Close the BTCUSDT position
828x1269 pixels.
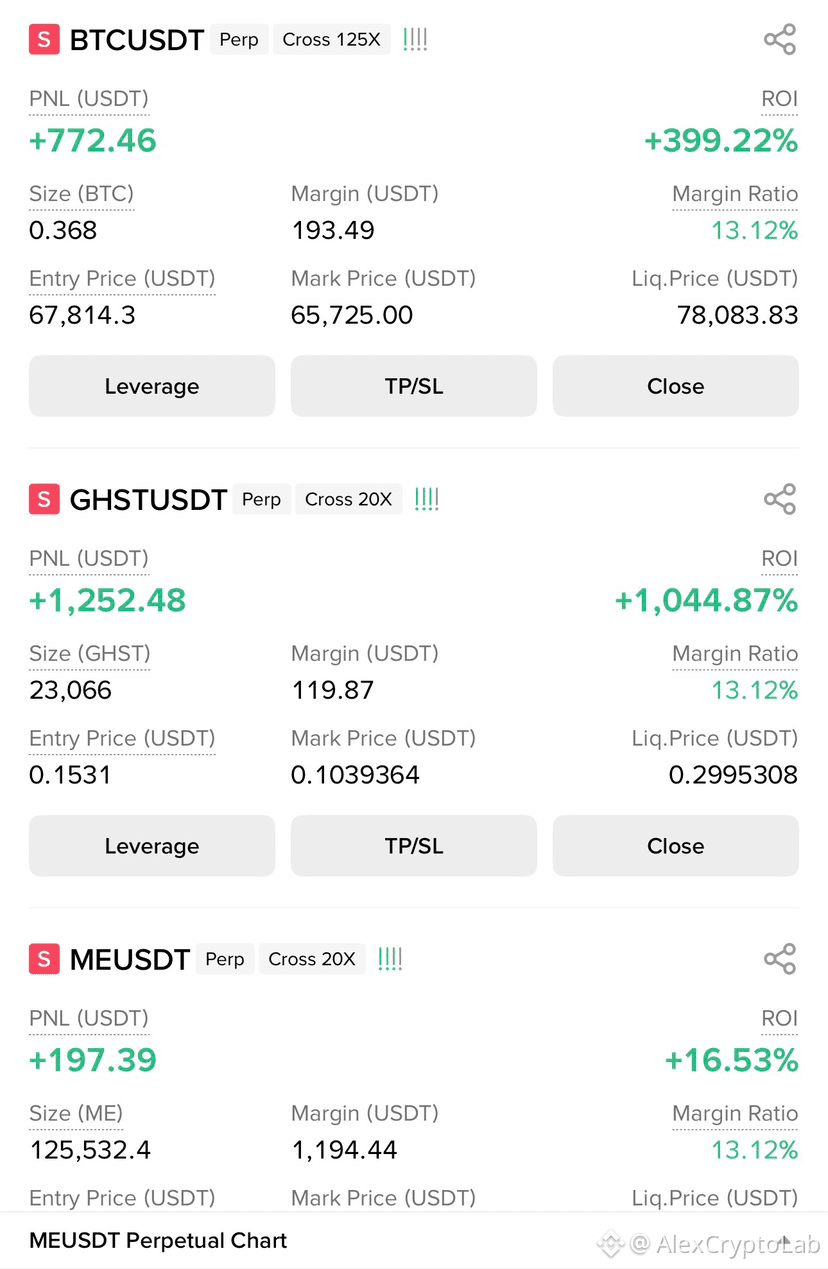coord(676,386)
